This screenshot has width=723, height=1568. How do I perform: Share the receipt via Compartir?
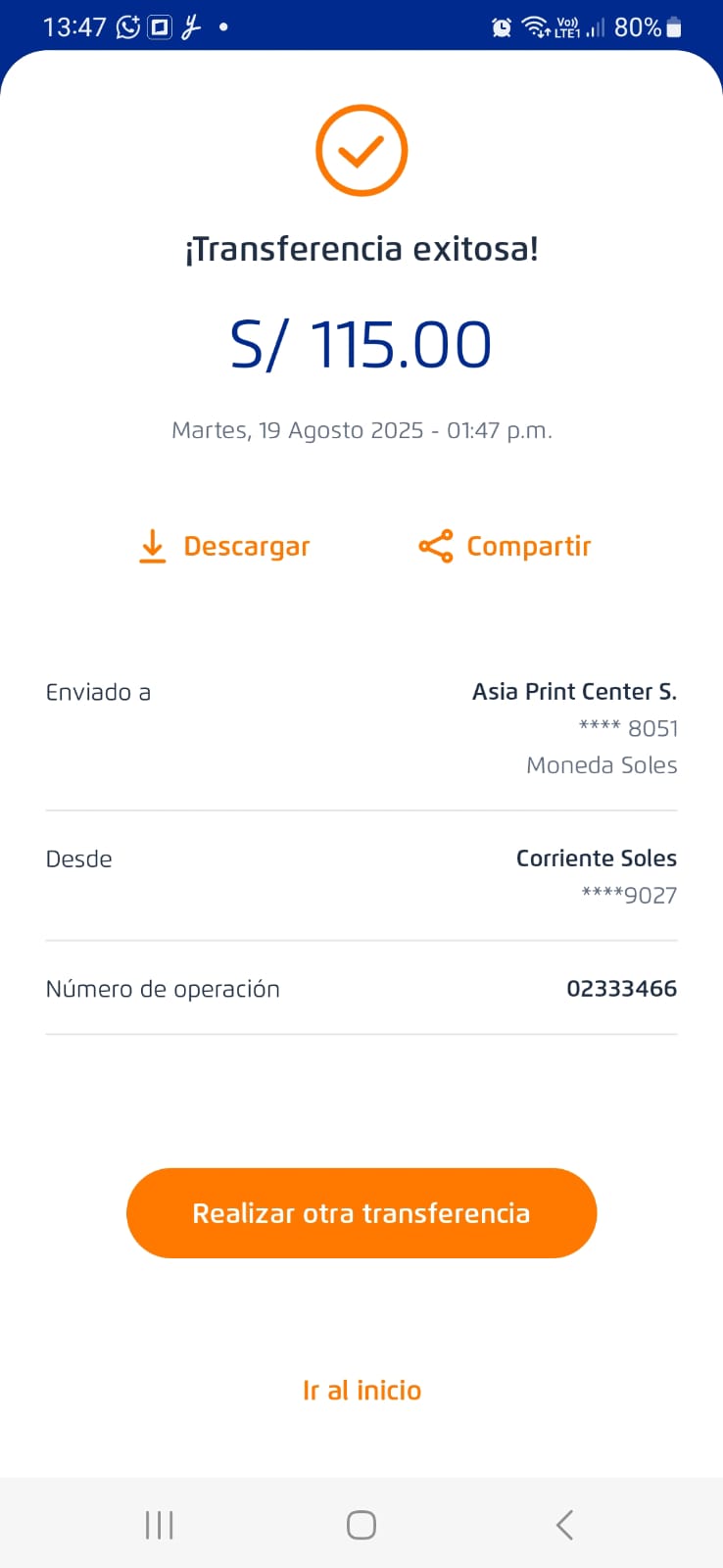[x=506, y=546]
